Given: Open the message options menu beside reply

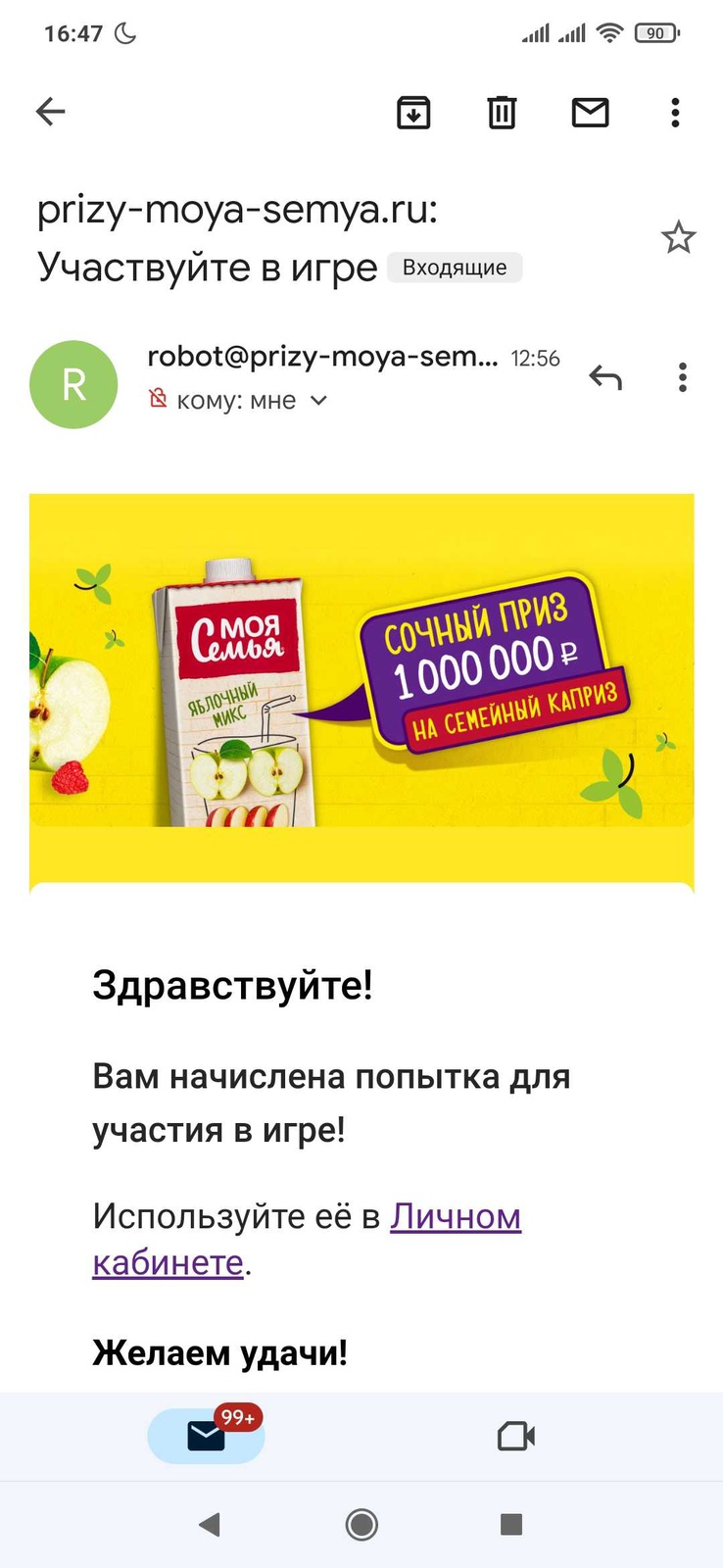Looking at the screenshot, I should coord(682,377).
